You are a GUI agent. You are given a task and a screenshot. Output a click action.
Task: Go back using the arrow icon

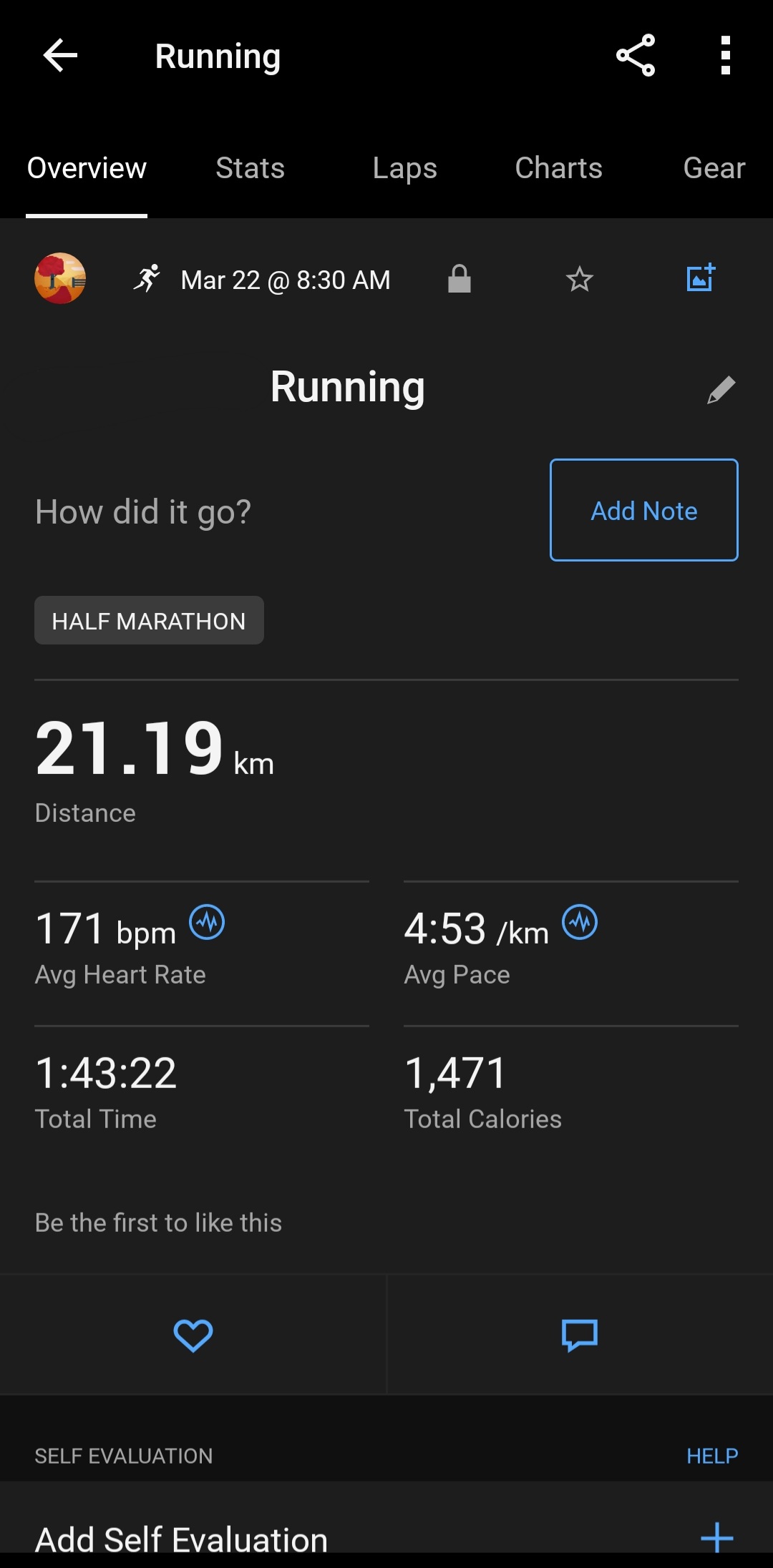(x=60, y=56)
